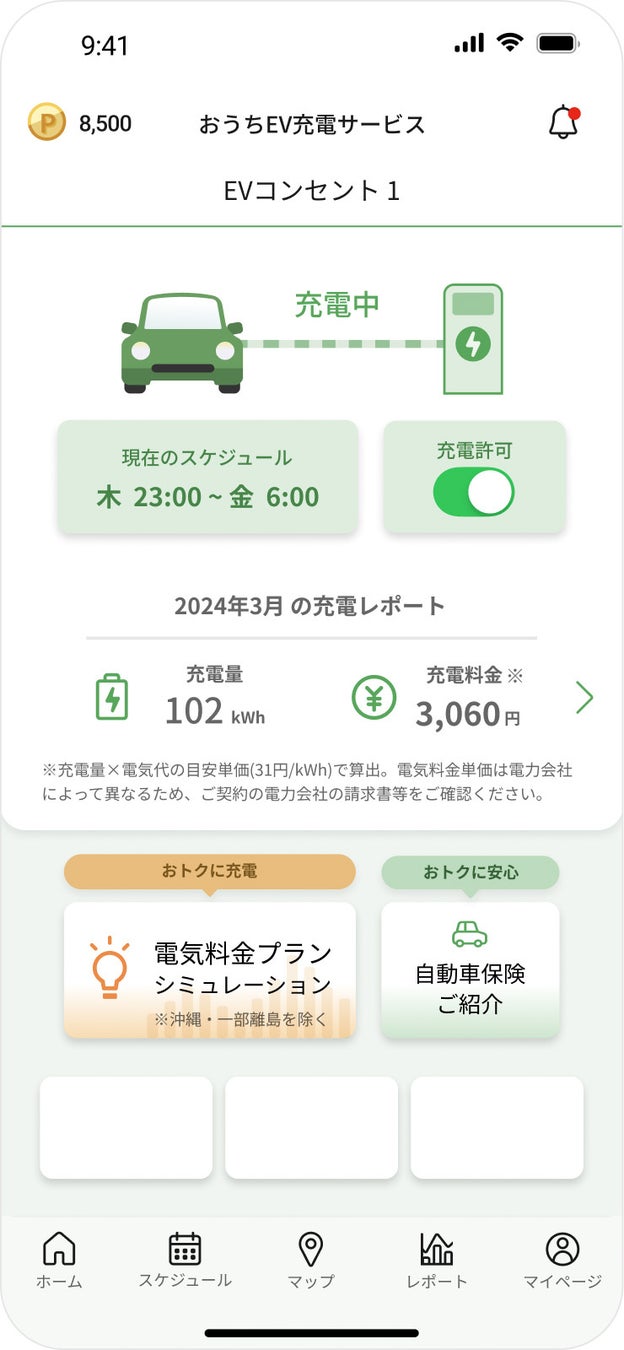624x1350 pixels.
Task: Go to the ホーム tab
Action: point(59,1259)
